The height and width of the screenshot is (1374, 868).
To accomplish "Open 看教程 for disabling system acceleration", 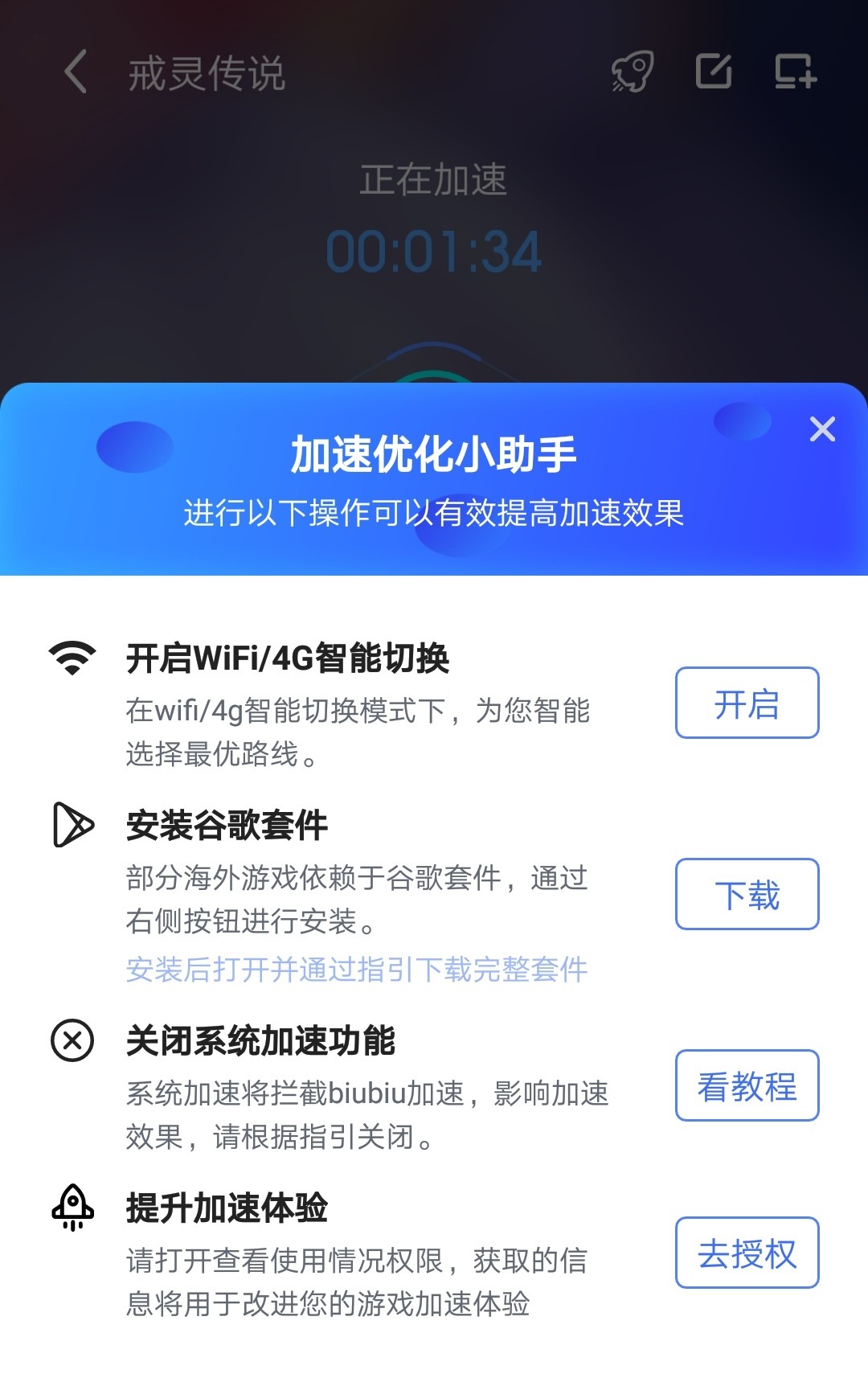I will (747, 1085).
